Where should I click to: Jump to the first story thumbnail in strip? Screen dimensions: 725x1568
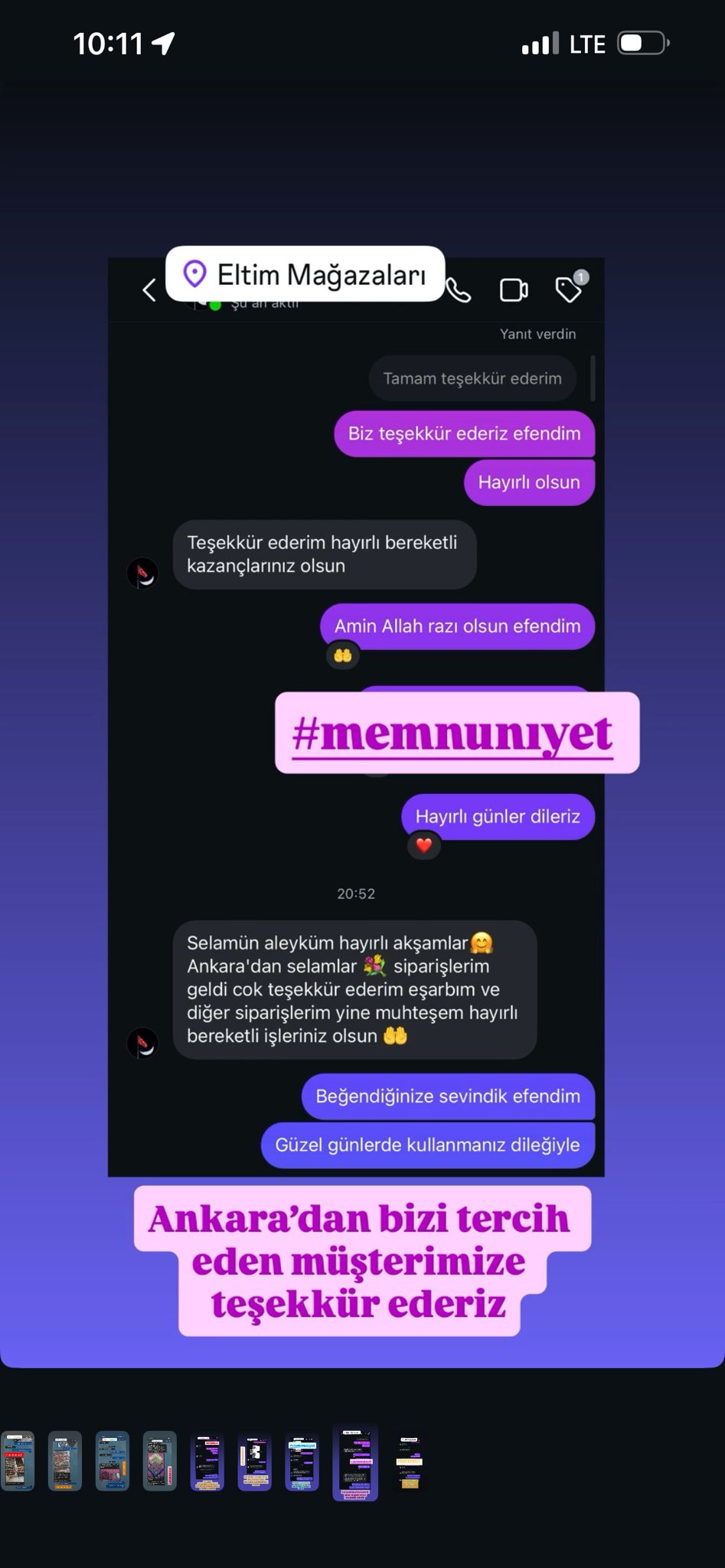click(17, 1461)
